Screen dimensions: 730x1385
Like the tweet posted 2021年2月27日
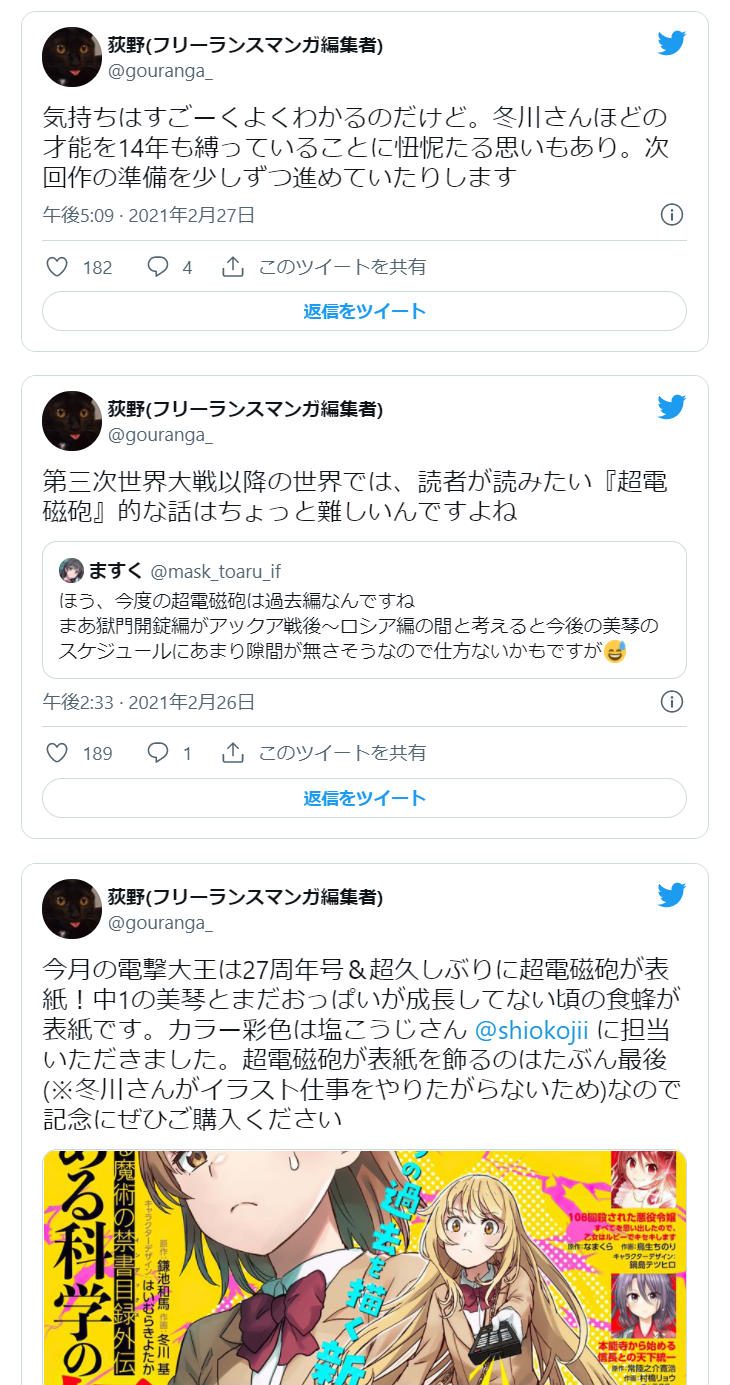[58, 267]
